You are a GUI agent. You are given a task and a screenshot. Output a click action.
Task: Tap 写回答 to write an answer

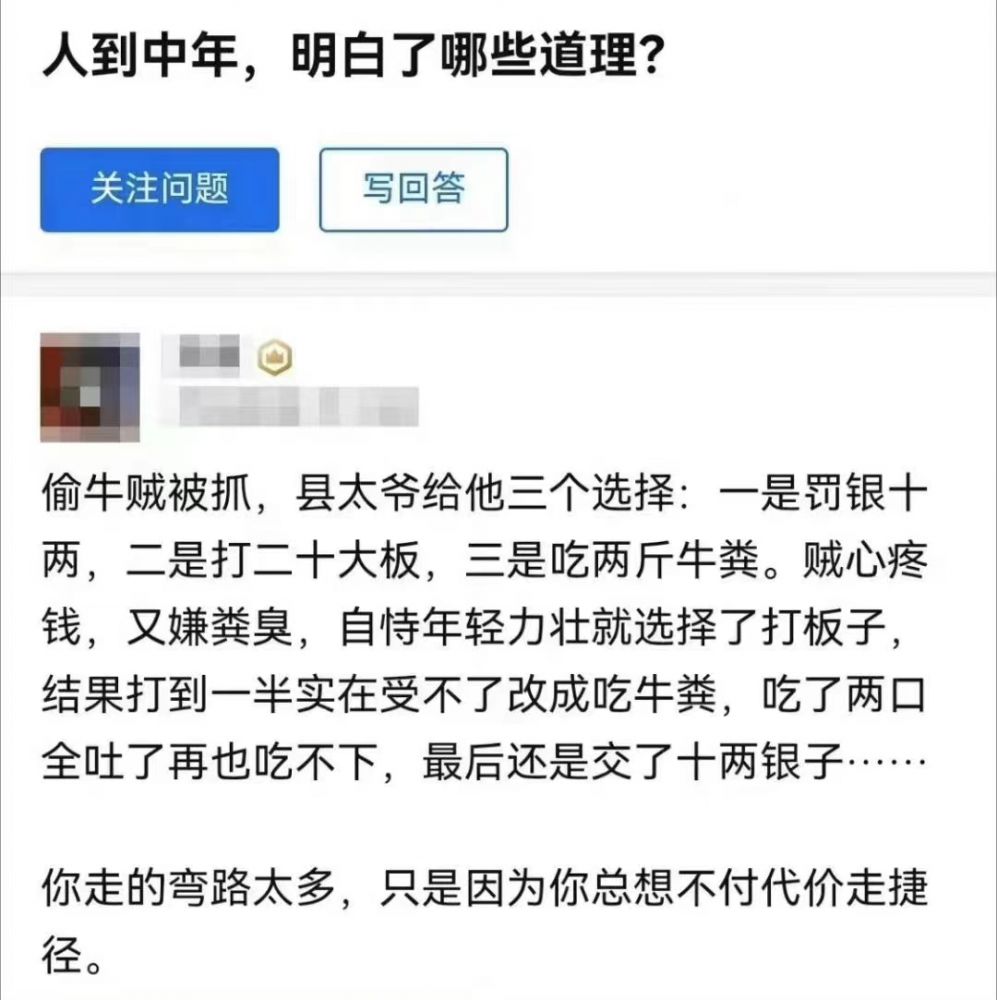coord(413,190)
